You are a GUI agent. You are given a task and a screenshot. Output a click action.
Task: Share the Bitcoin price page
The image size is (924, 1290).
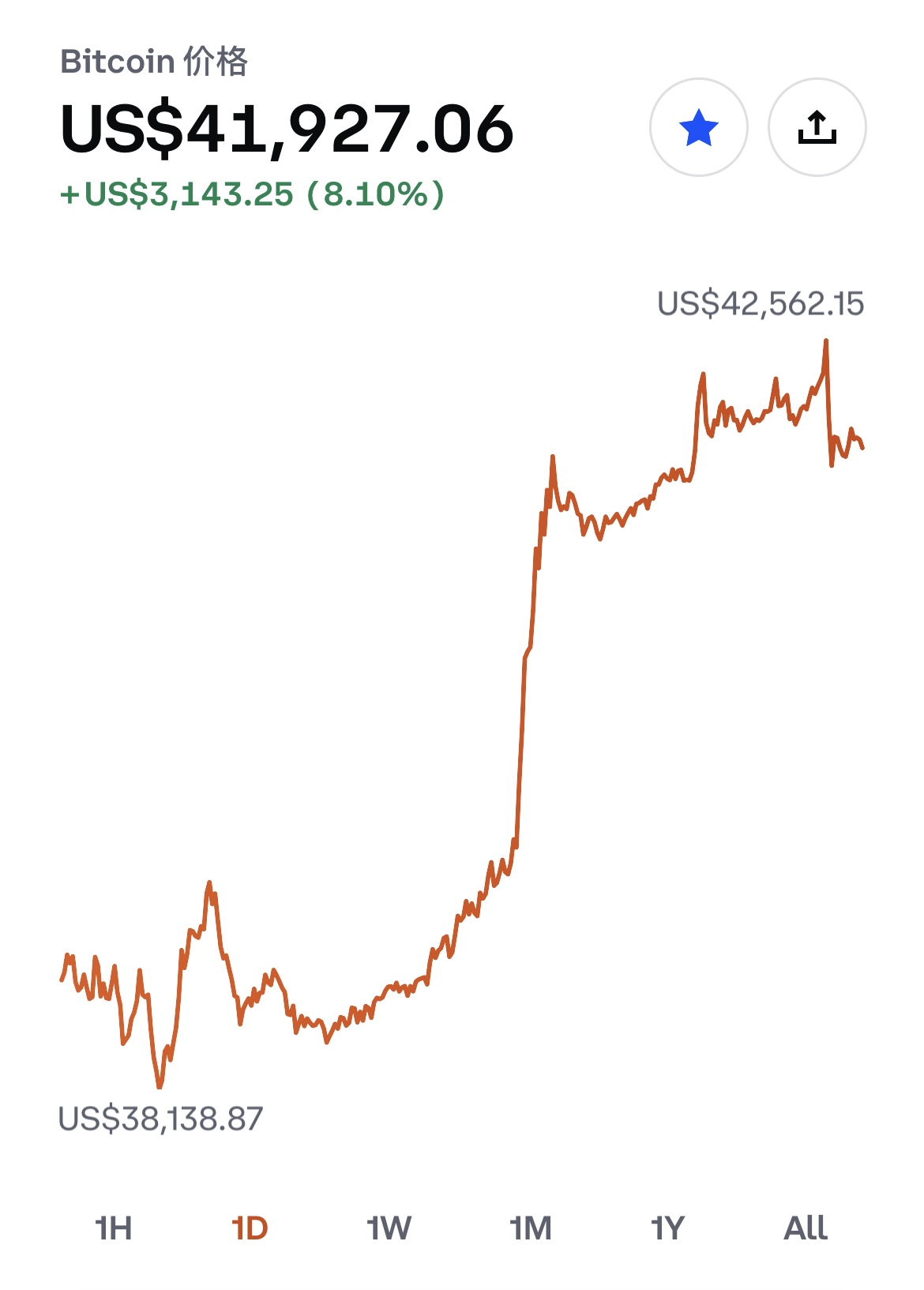(817, 127)
